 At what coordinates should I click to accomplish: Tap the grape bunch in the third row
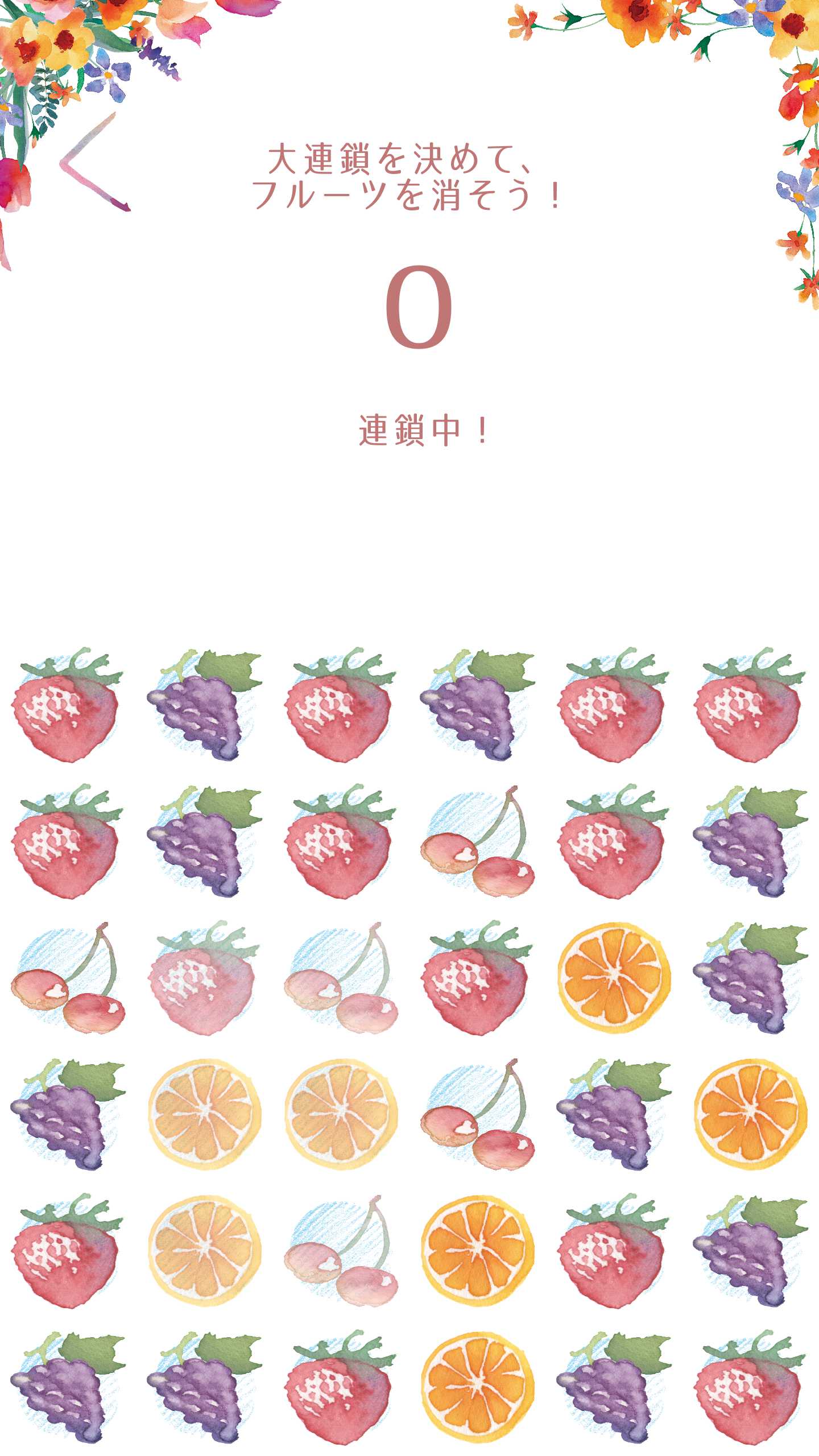click(x=750, y=979)
